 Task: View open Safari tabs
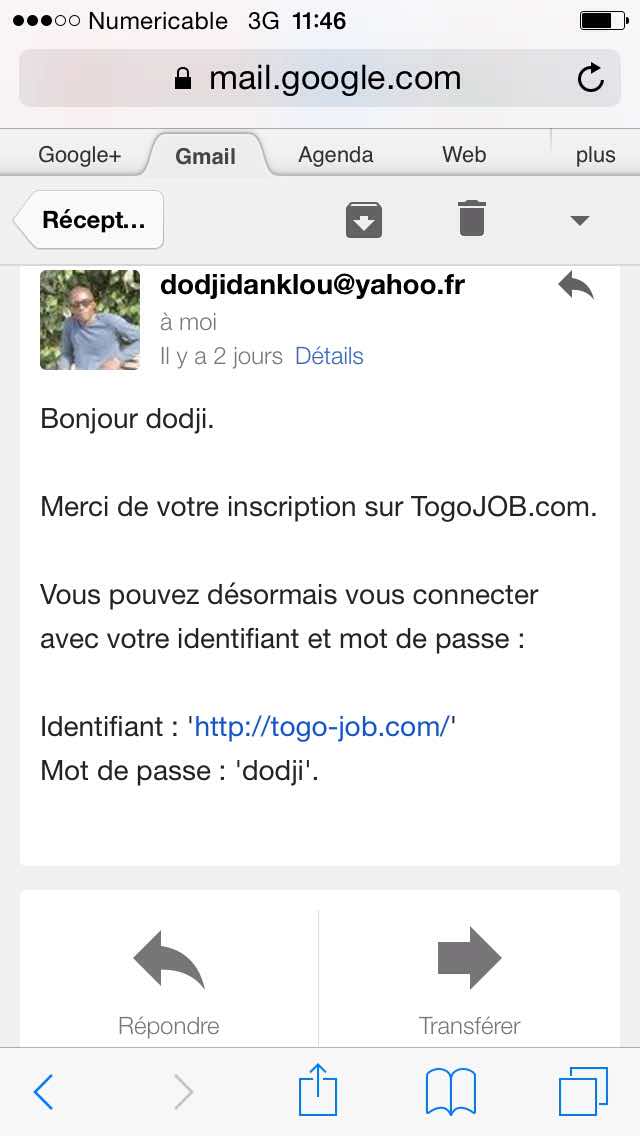pyautogui.click(x=583, y=1091)
